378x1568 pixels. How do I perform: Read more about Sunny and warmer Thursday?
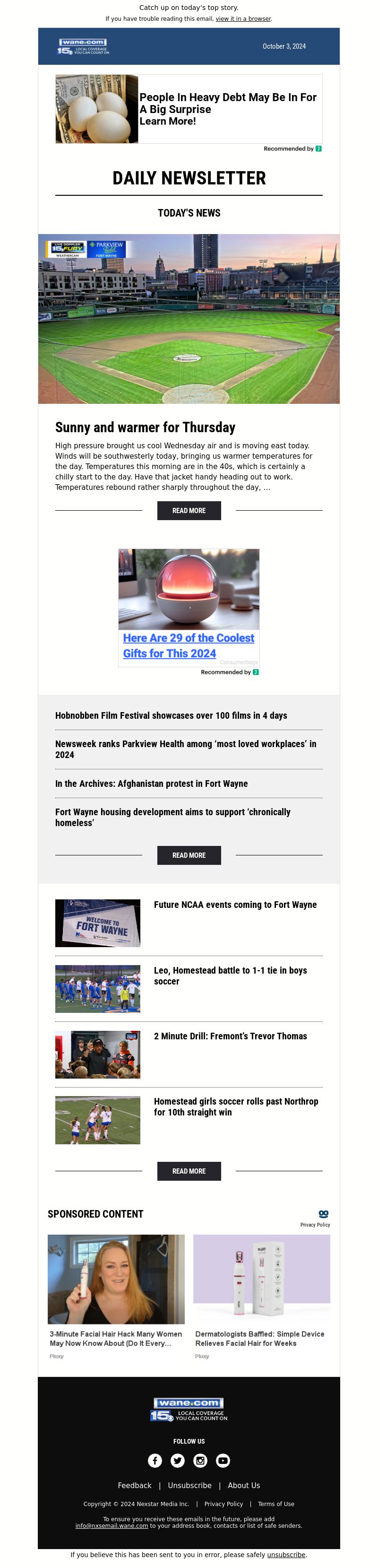tap(189, 510)
